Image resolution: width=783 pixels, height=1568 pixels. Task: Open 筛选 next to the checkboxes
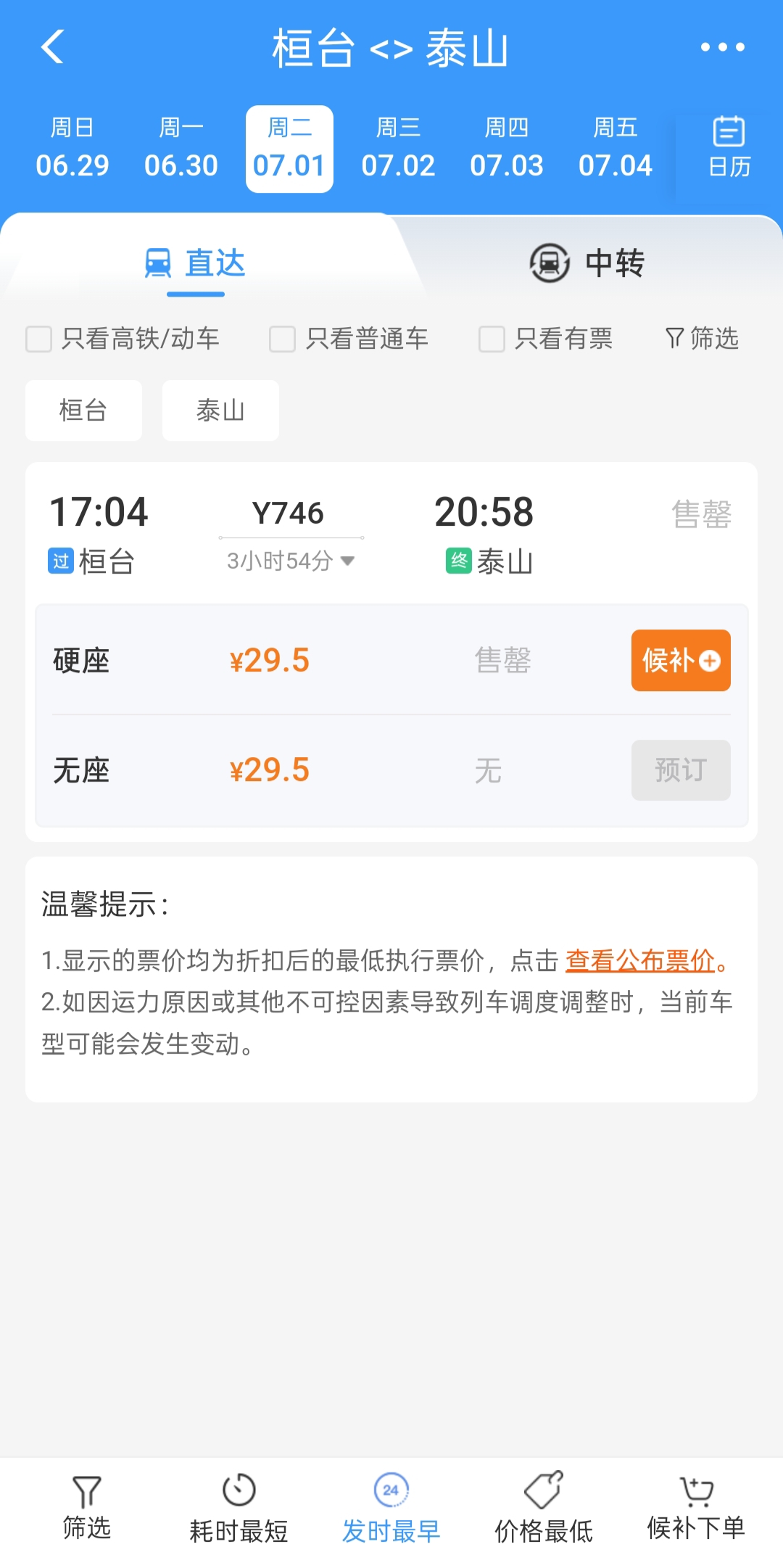pyautogui.click(x=702, y=339)
